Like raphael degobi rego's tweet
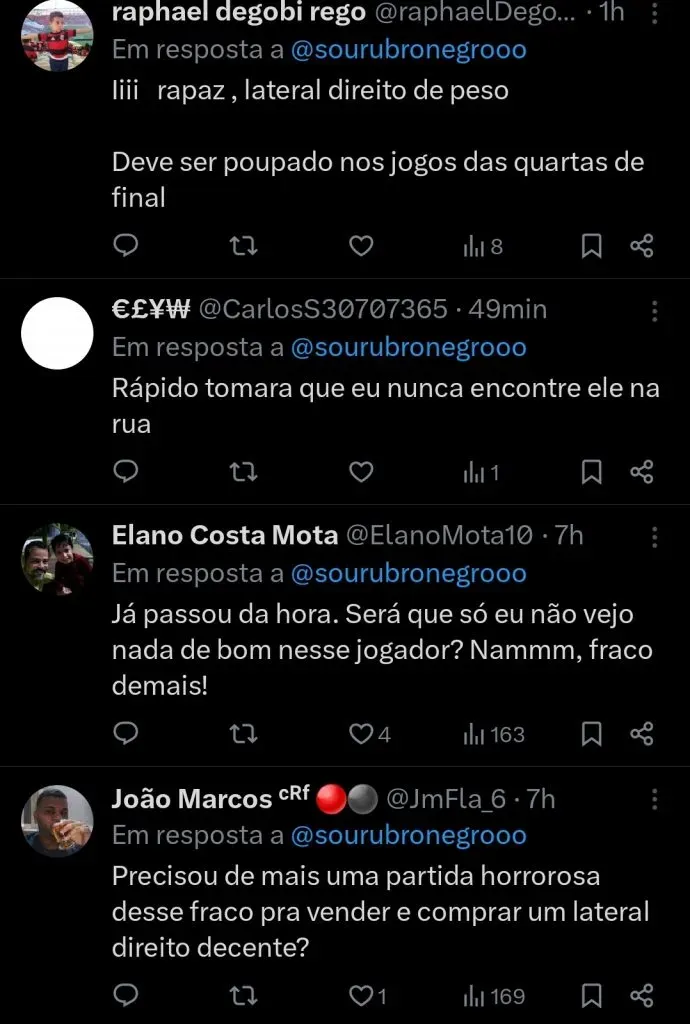Viewport: 690px width, 1024px height. (361, 246)
